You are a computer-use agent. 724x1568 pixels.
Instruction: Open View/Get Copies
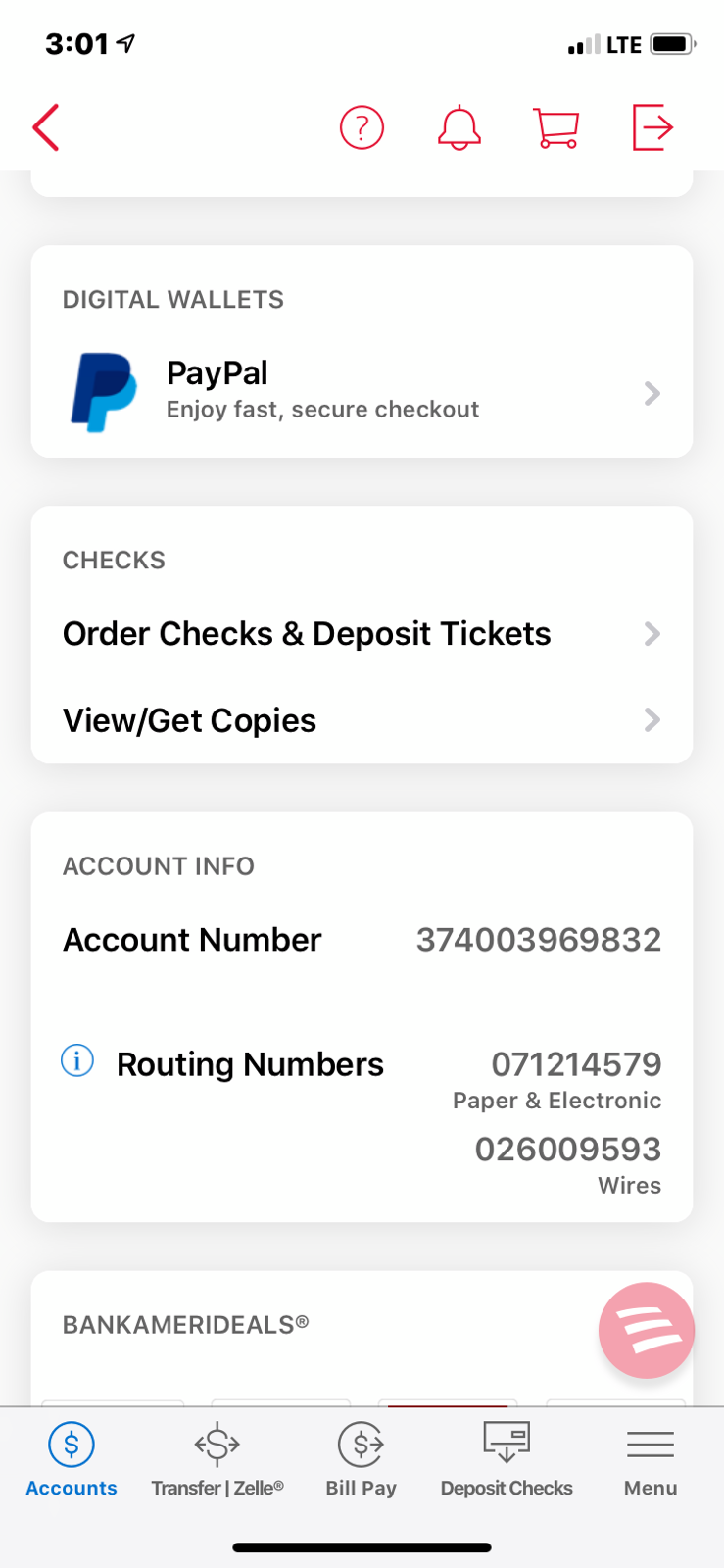pyautogui.click(x=362, y=720)
